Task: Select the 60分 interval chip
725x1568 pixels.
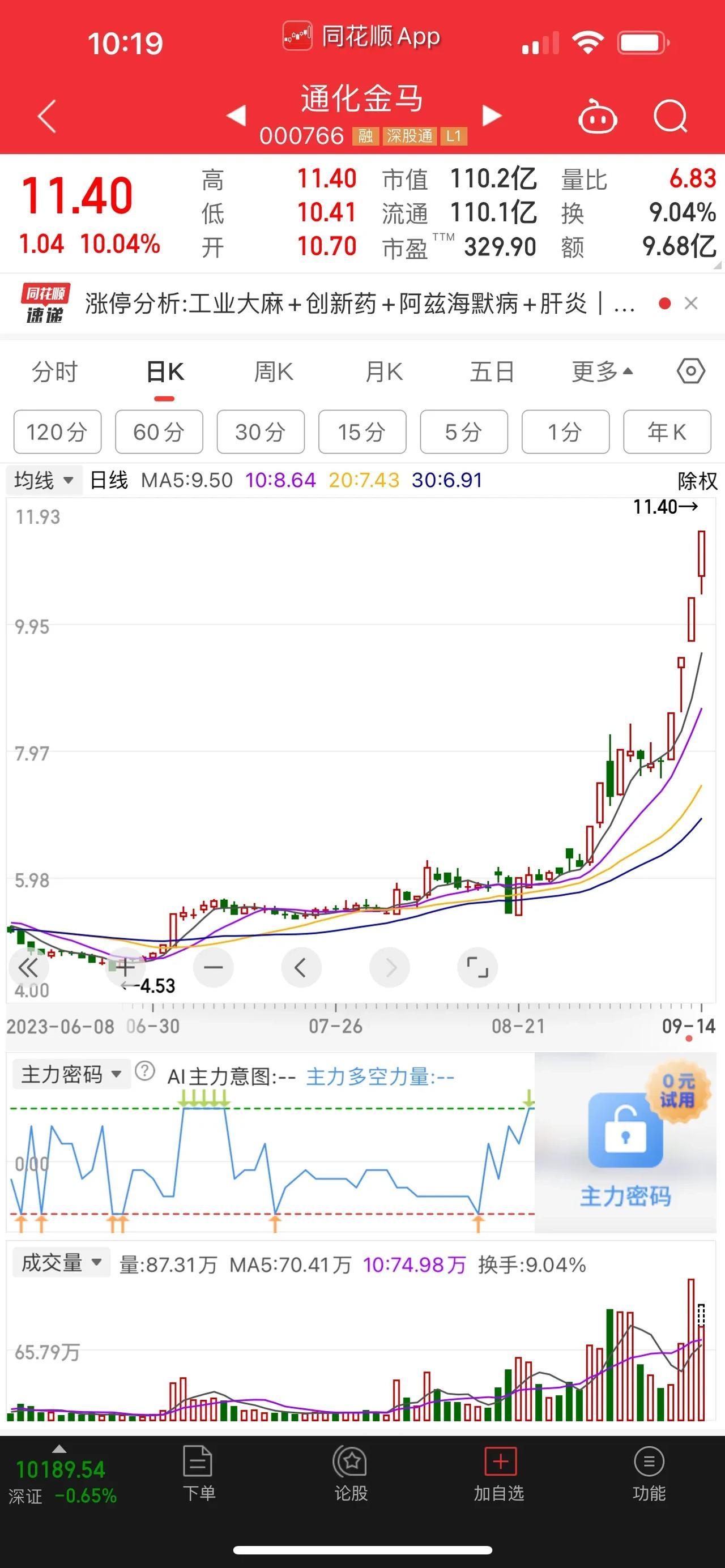Action: pos(159,432)
